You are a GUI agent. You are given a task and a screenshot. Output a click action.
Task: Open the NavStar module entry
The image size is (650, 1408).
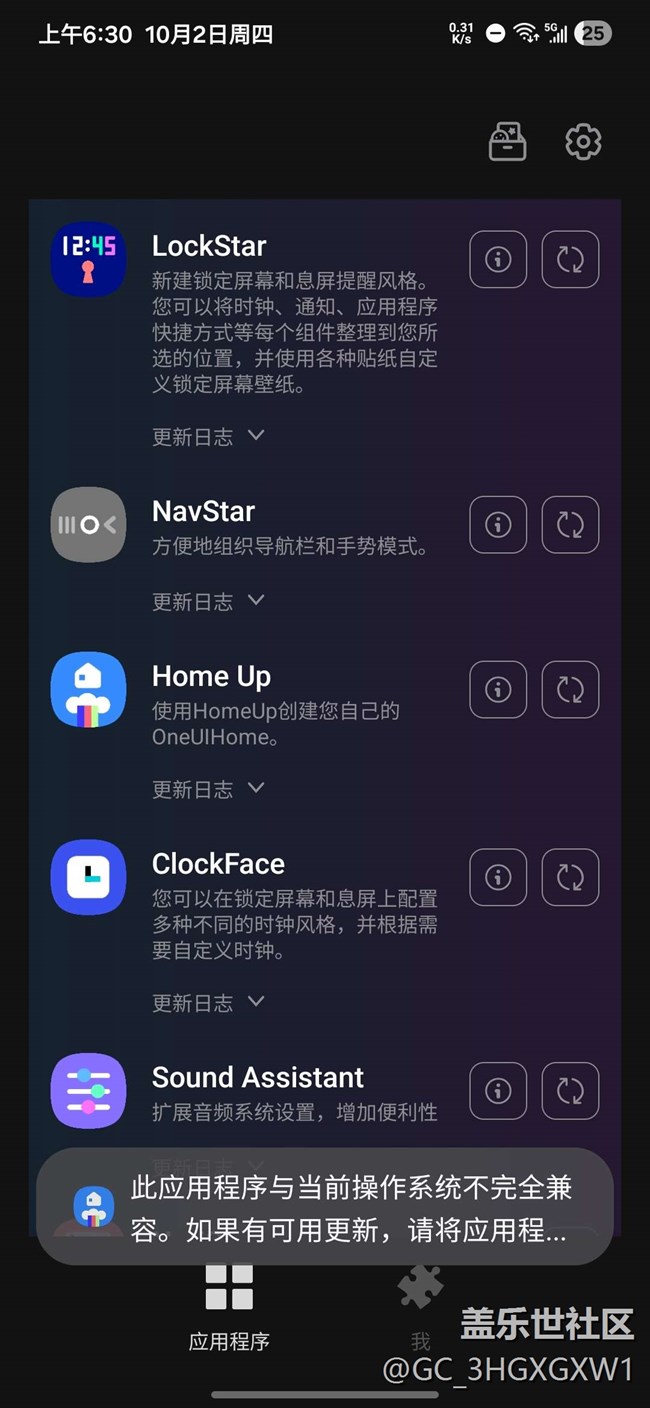pos(203,512)
